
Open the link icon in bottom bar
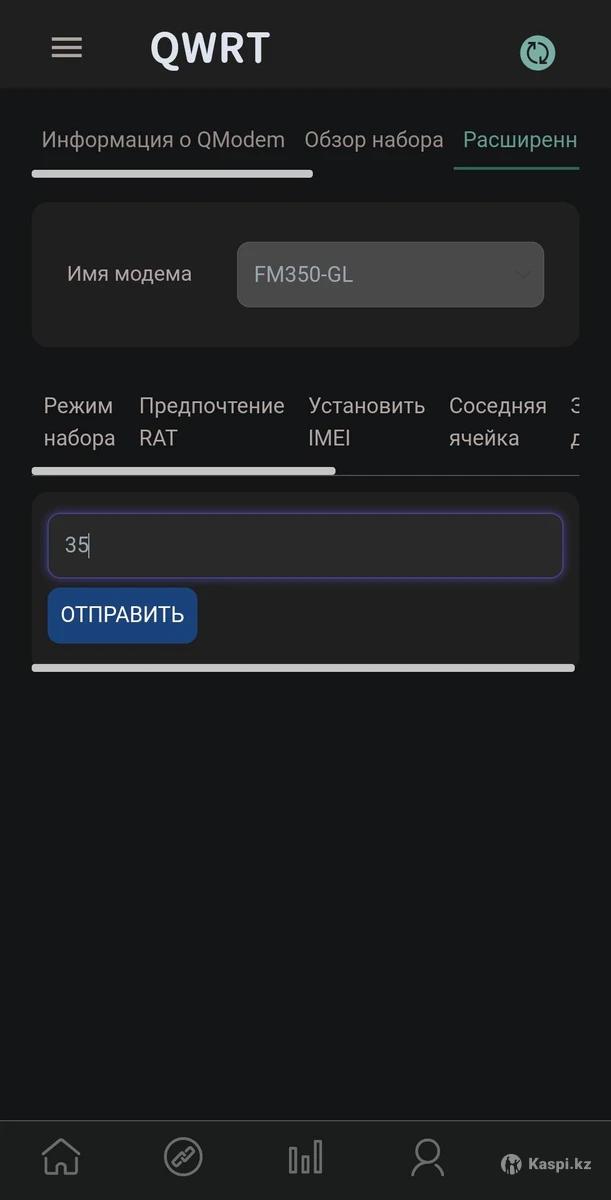183,1158
